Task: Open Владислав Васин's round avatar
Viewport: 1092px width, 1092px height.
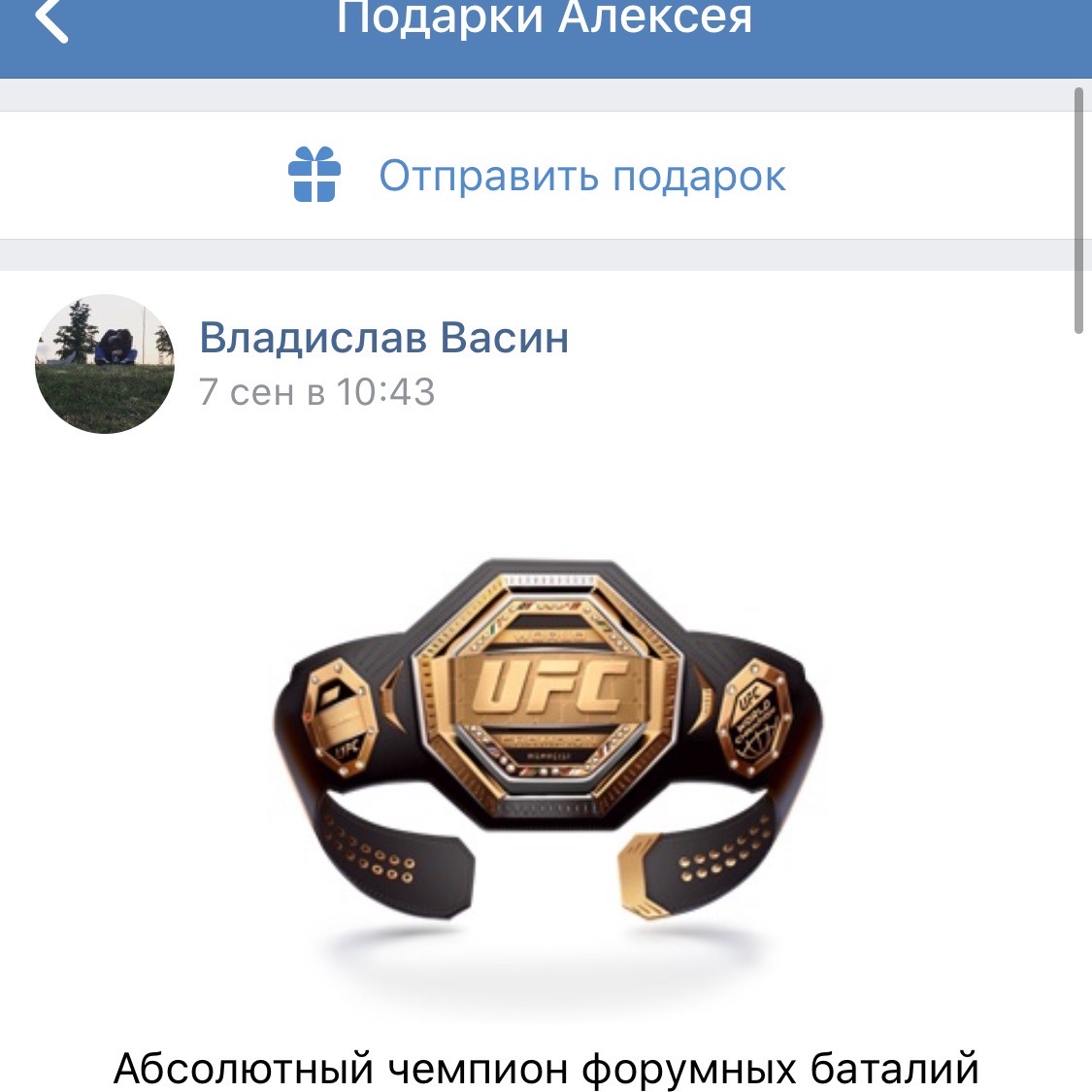Action: [105, 364]
